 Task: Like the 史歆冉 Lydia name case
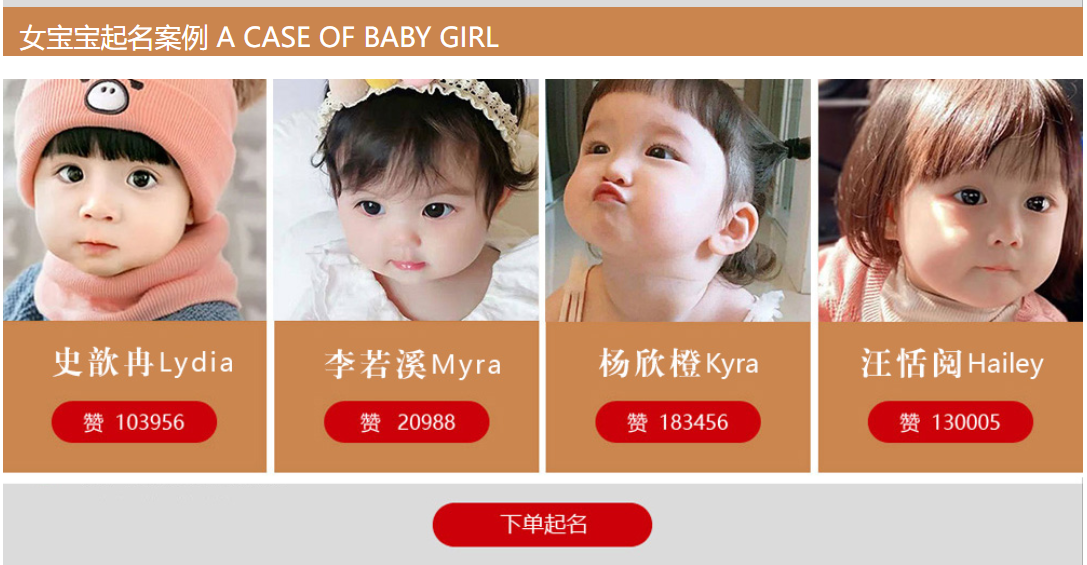134,422
